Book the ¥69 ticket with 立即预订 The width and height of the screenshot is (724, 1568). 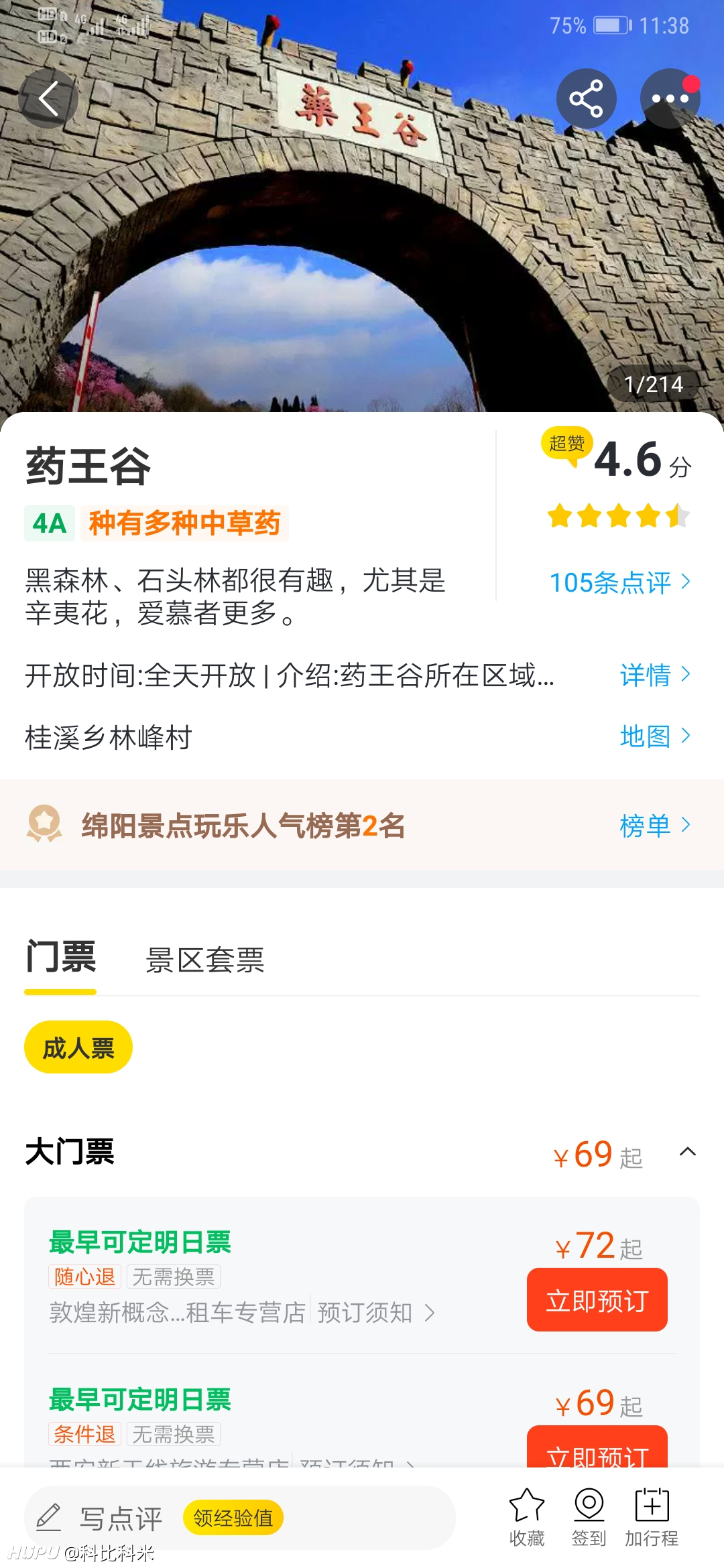click(x=597, y=1447)
